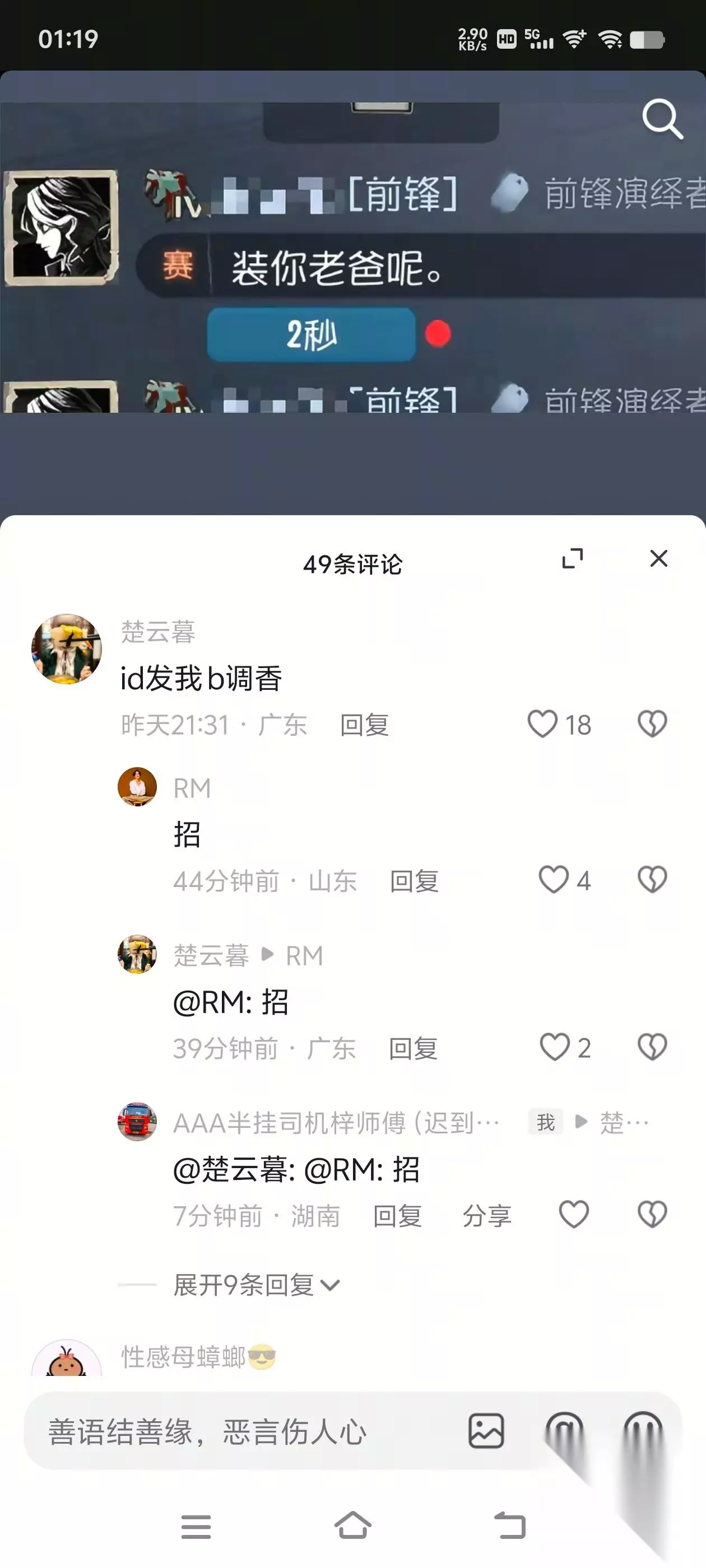Share the AAA半挂司机梓师傅 comment

(x=487, y=1216)
